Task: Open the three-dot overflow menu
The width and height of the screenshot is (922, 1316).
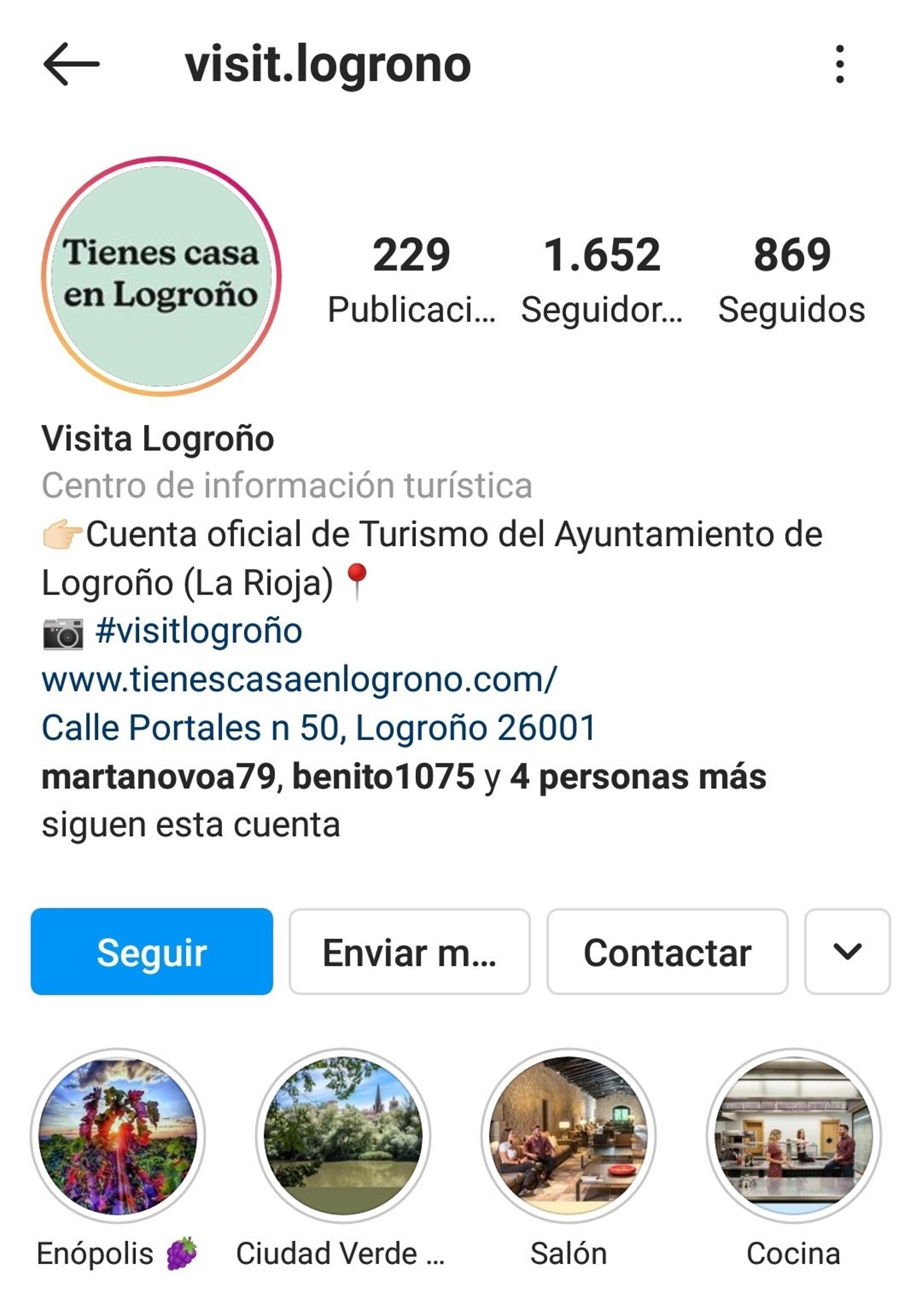Action: [839, 64]
